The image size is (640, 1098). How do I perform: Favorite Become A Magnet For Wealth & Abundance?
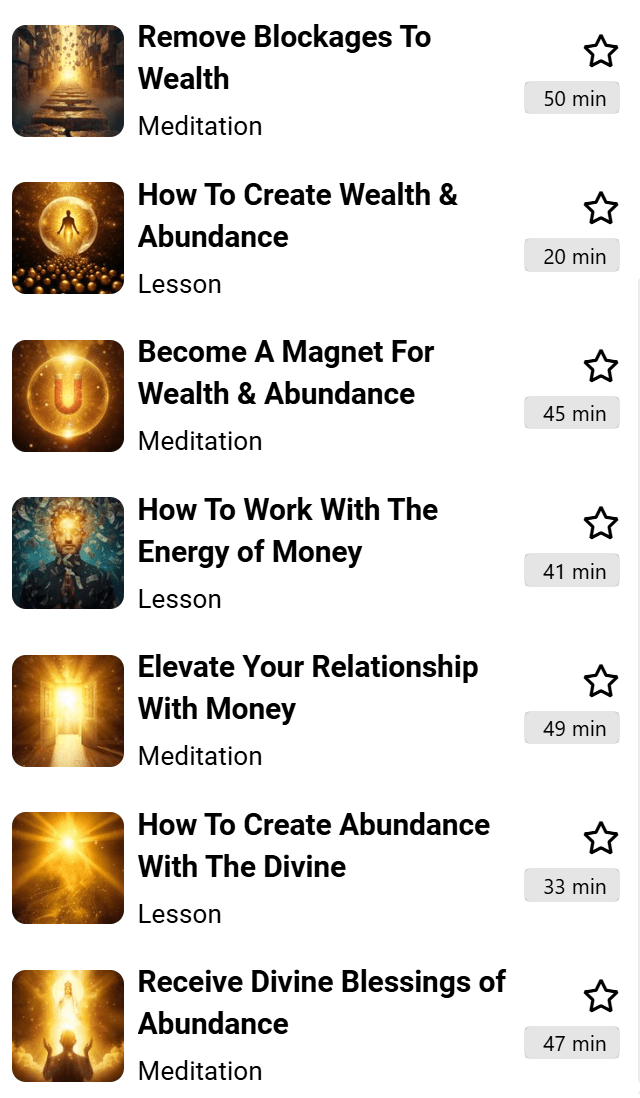coord(600,366)
